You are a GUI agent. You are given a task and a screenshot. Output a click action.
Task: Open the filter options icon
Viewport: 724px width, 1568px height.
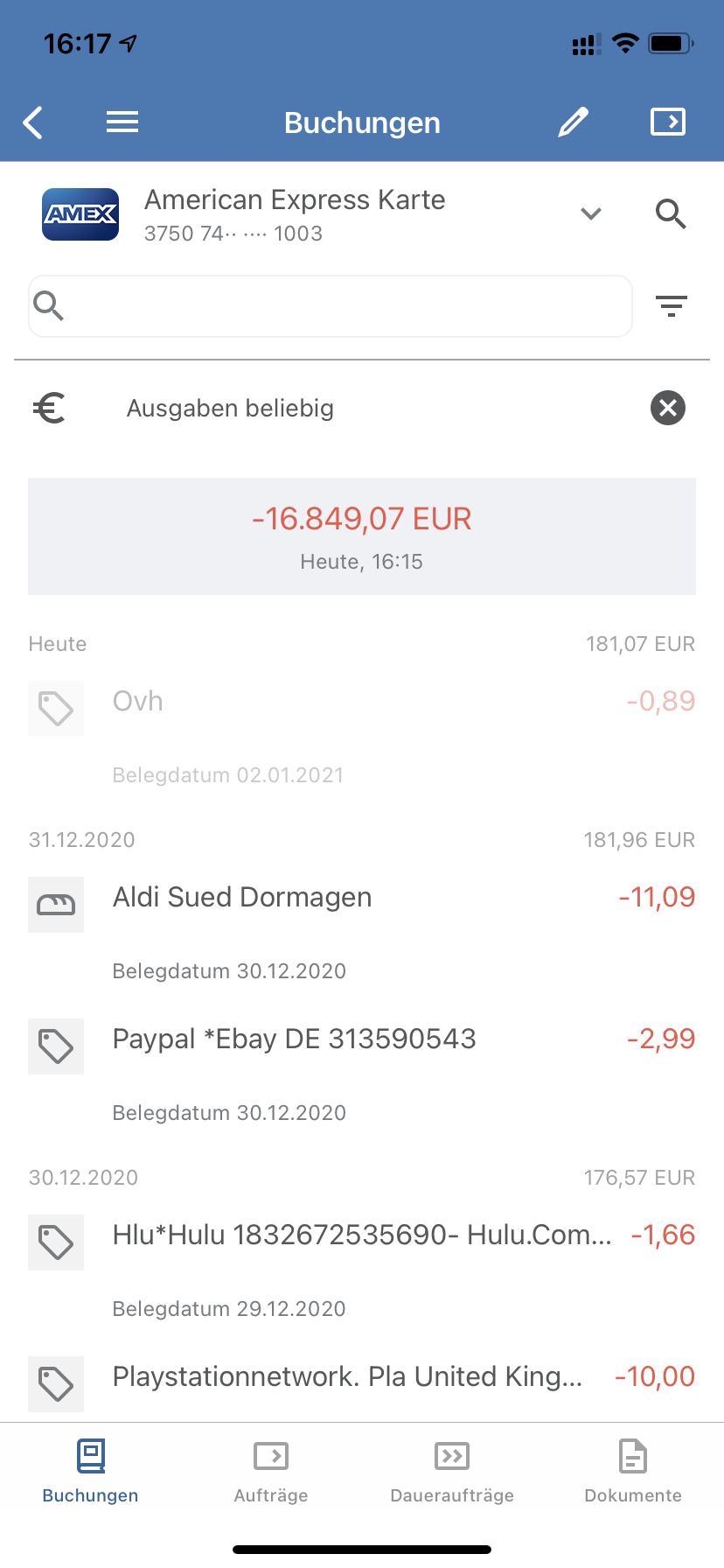coord(672,306)
